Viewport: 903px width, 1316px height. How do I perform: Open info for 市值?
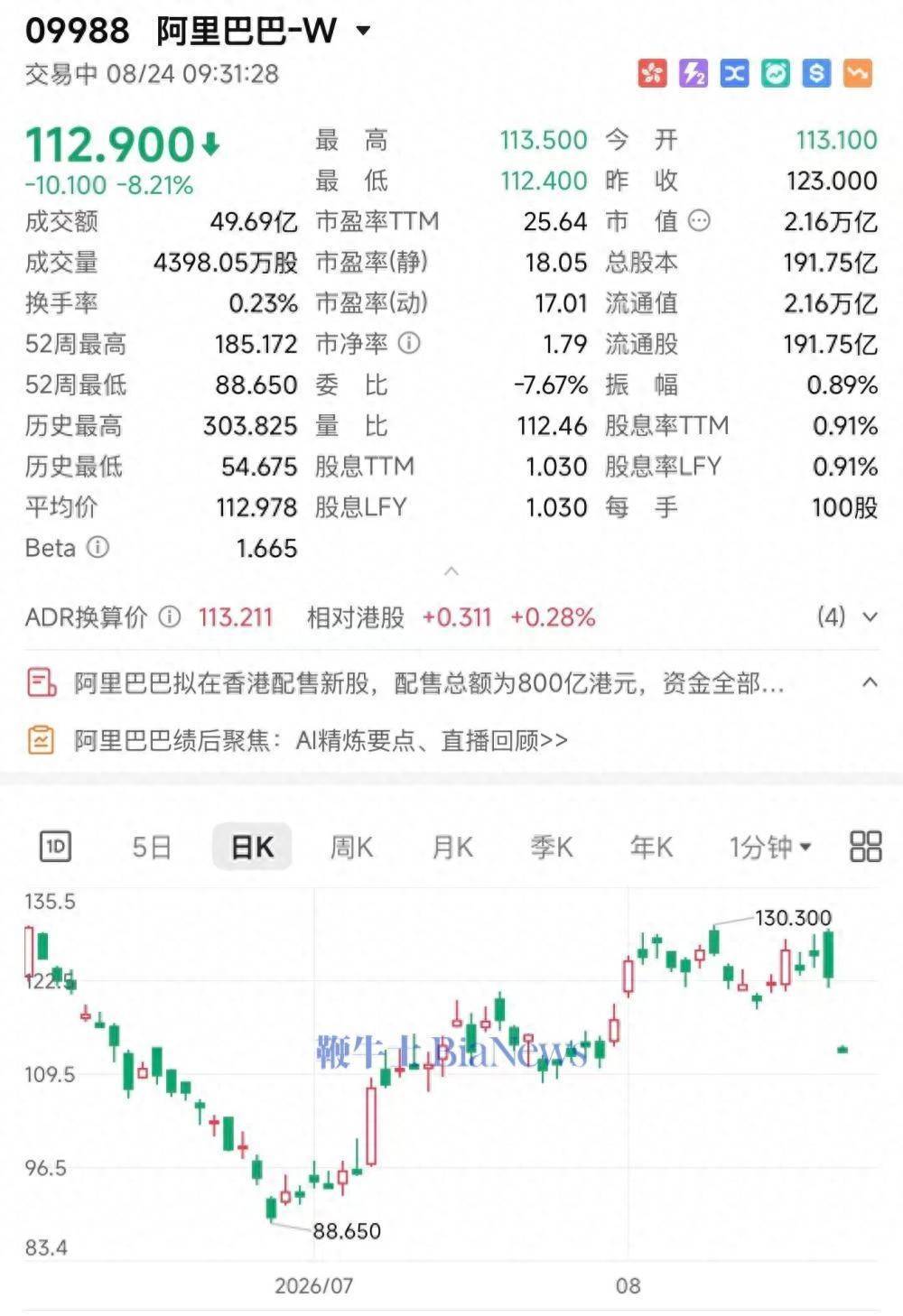(700, 221)
